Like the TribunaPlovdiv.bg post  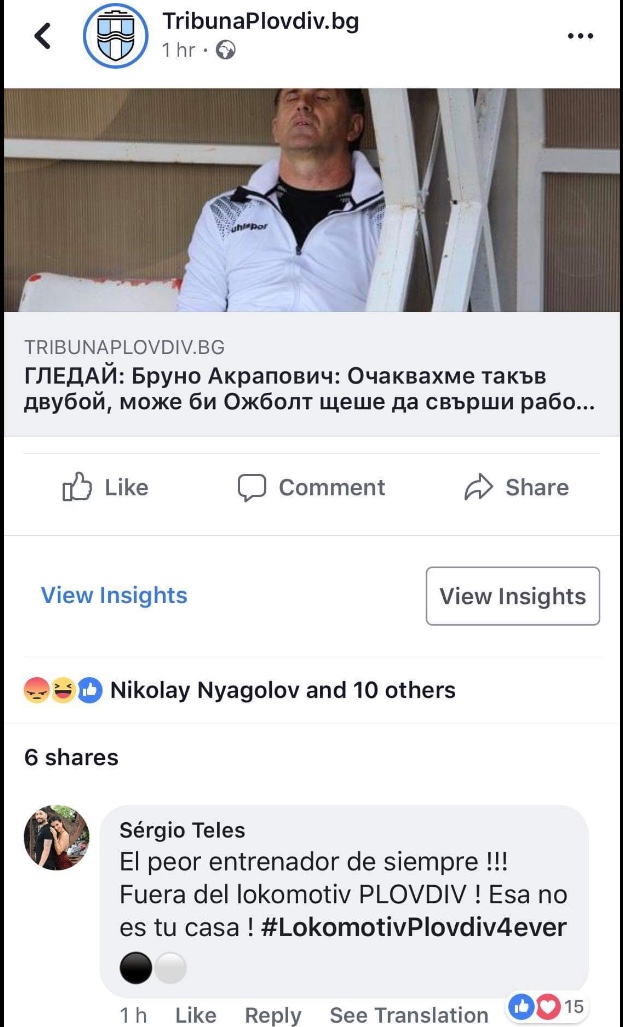tap(105, 488)
